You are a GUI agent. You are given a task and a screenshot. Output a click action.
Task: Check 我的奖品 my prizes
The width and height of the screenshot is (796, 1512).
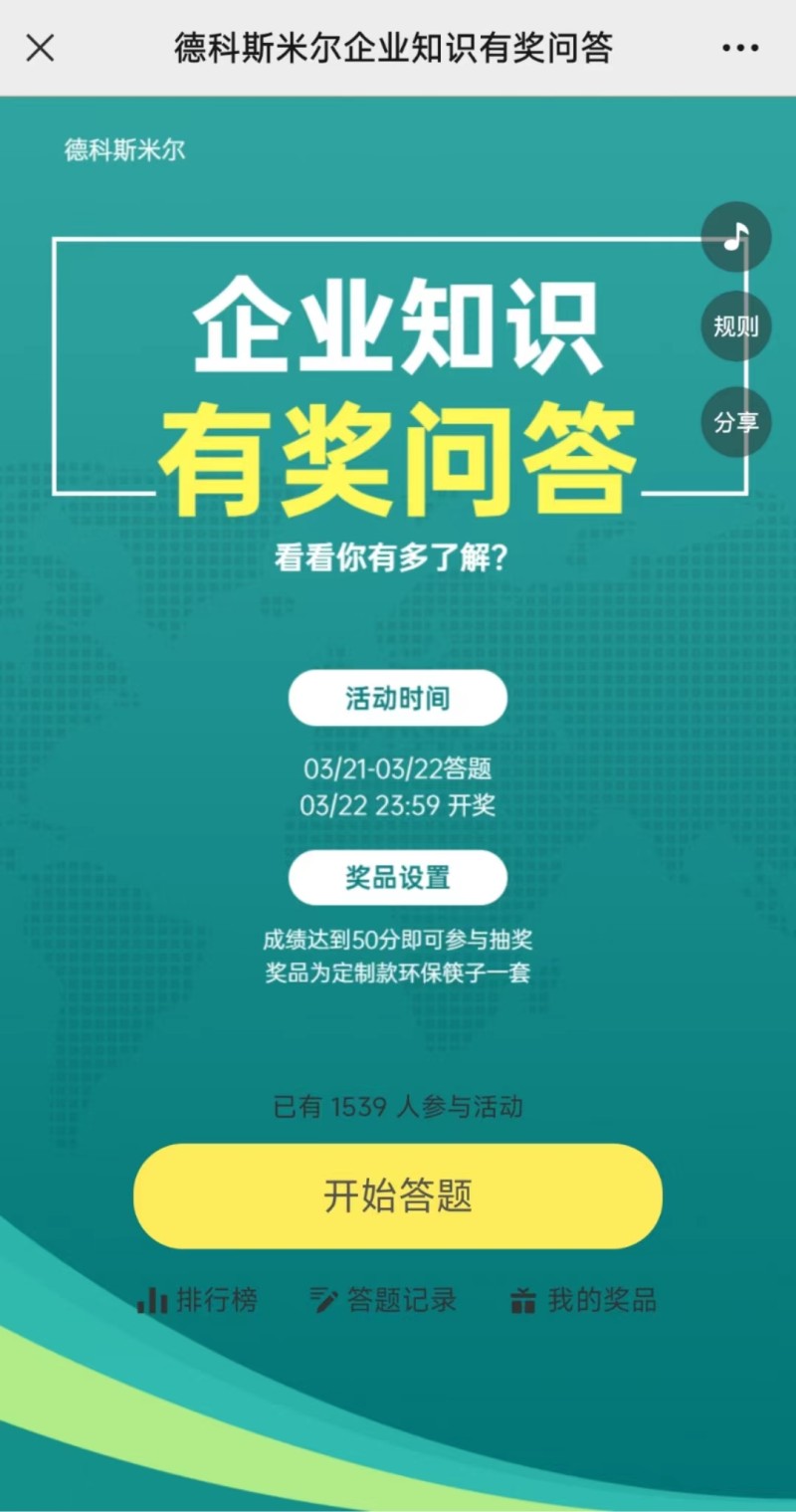(x=583, y=1299)
